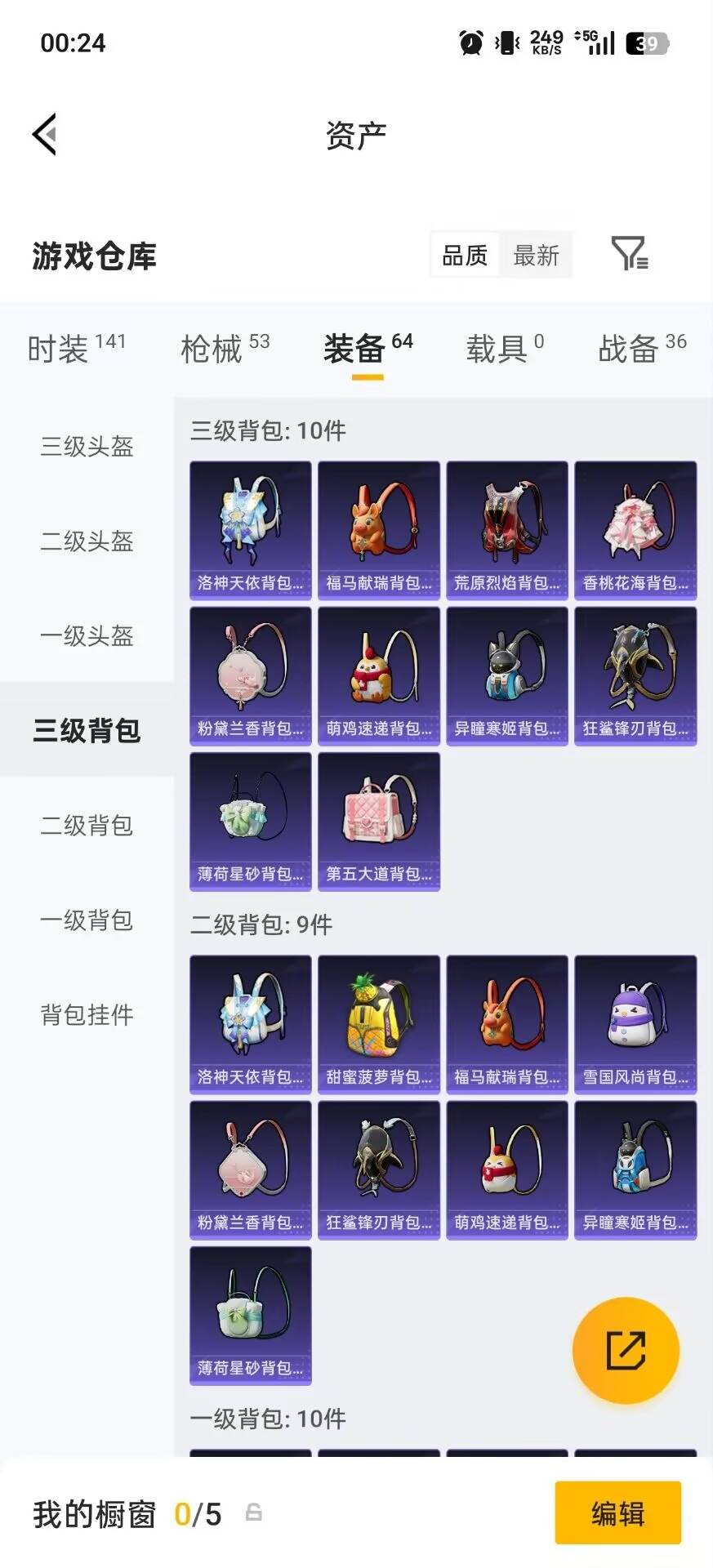Toggle sorting to 品质
Viewport: 713px width, 1568px height.
[463, 256]
